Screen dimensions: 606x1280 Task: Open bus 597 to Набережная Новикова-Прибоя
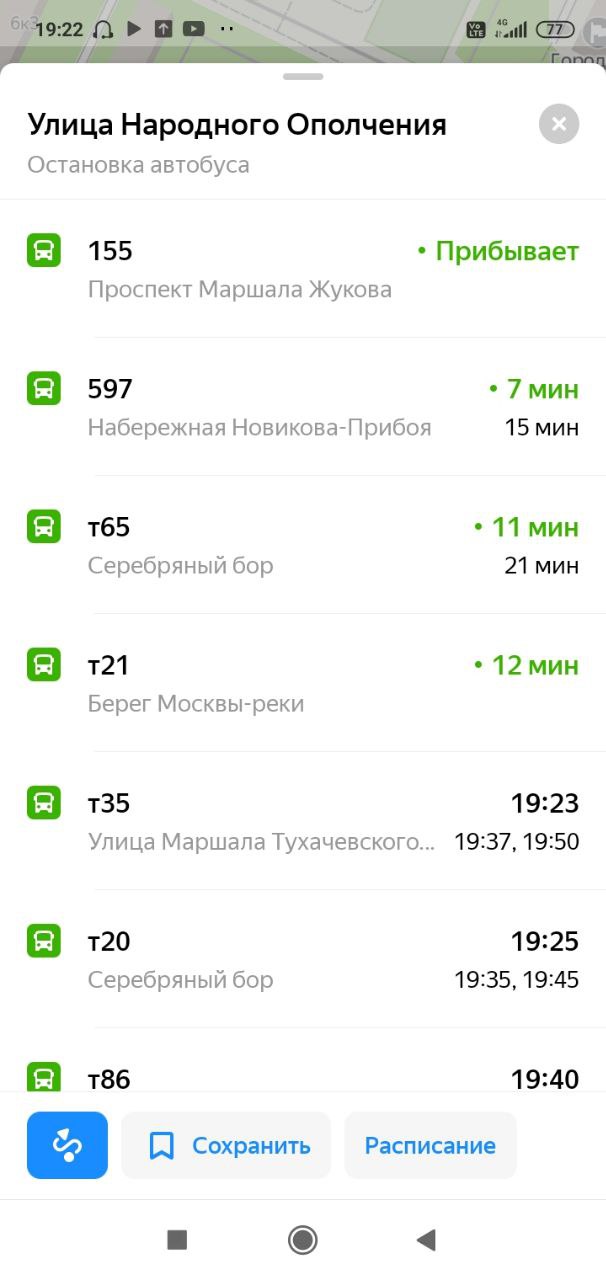pyautogui.click(x=303, y=407)
